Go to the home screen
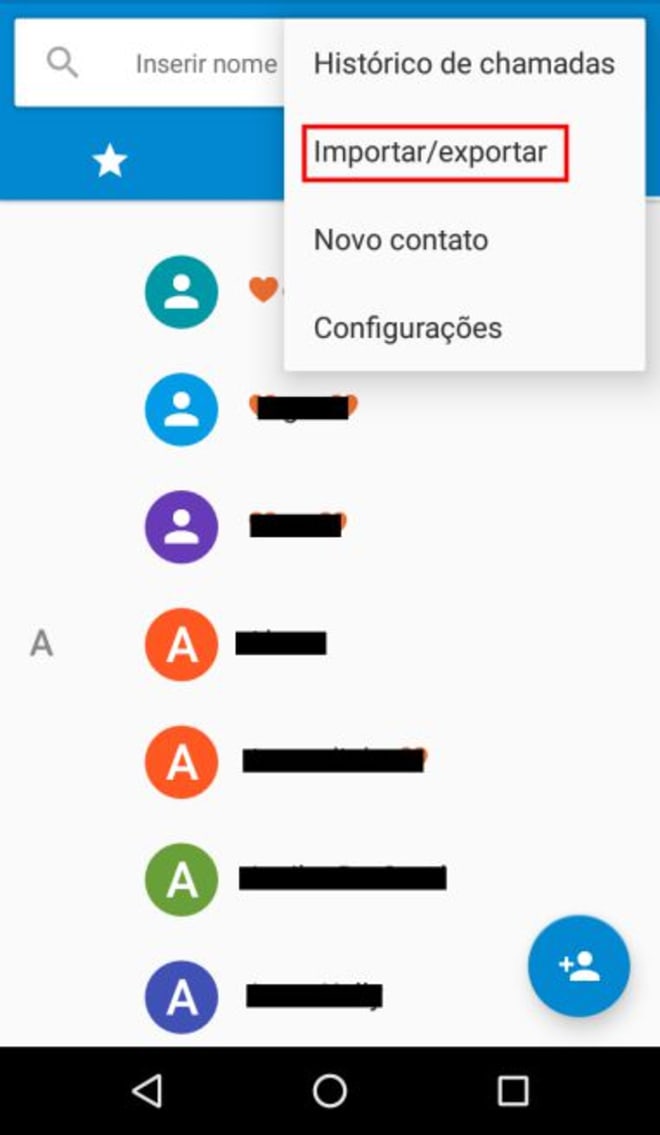Viewport: 660px width, 1135px height. click(330, 1090)
